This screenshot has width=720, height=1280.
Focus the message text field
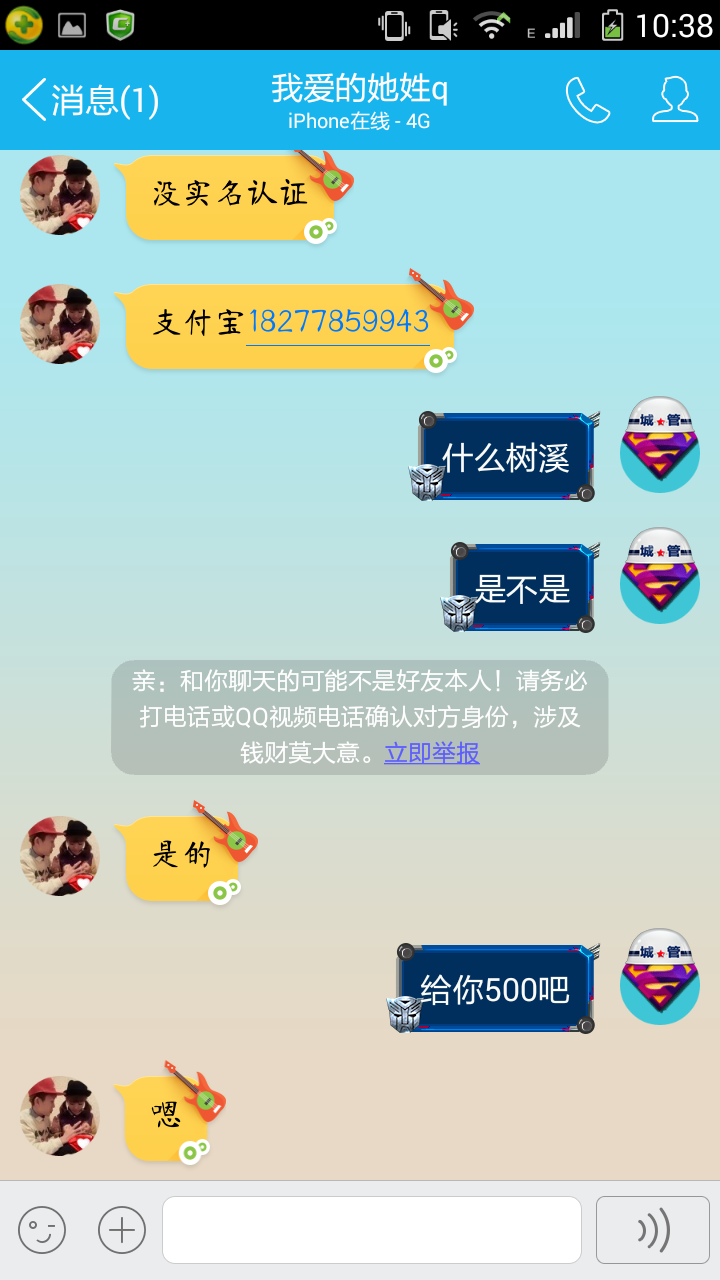click(x=372, y=1230)
